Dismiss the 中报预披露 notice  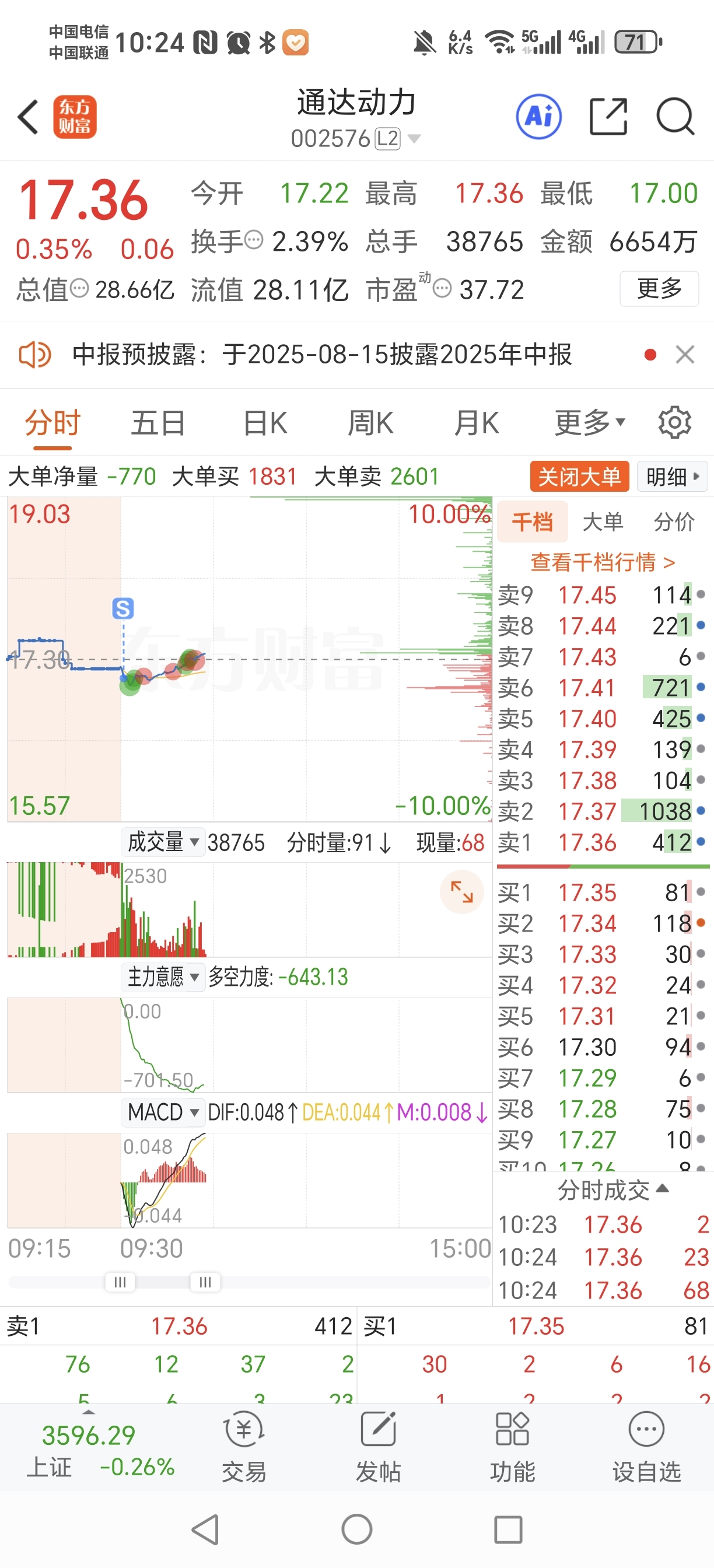pyautogui.click(x=685, y=354)
